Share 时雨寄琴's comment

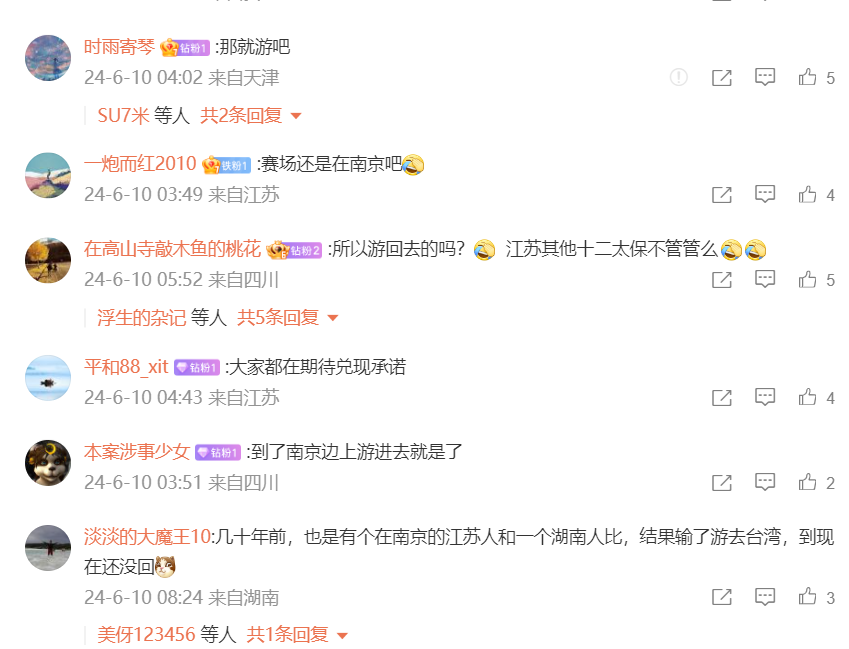click(x=722, y=77)
